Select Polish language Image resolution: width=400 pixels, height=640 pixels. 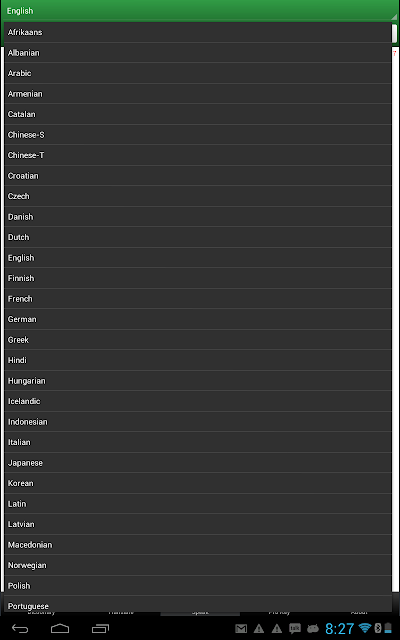(198, 586)
